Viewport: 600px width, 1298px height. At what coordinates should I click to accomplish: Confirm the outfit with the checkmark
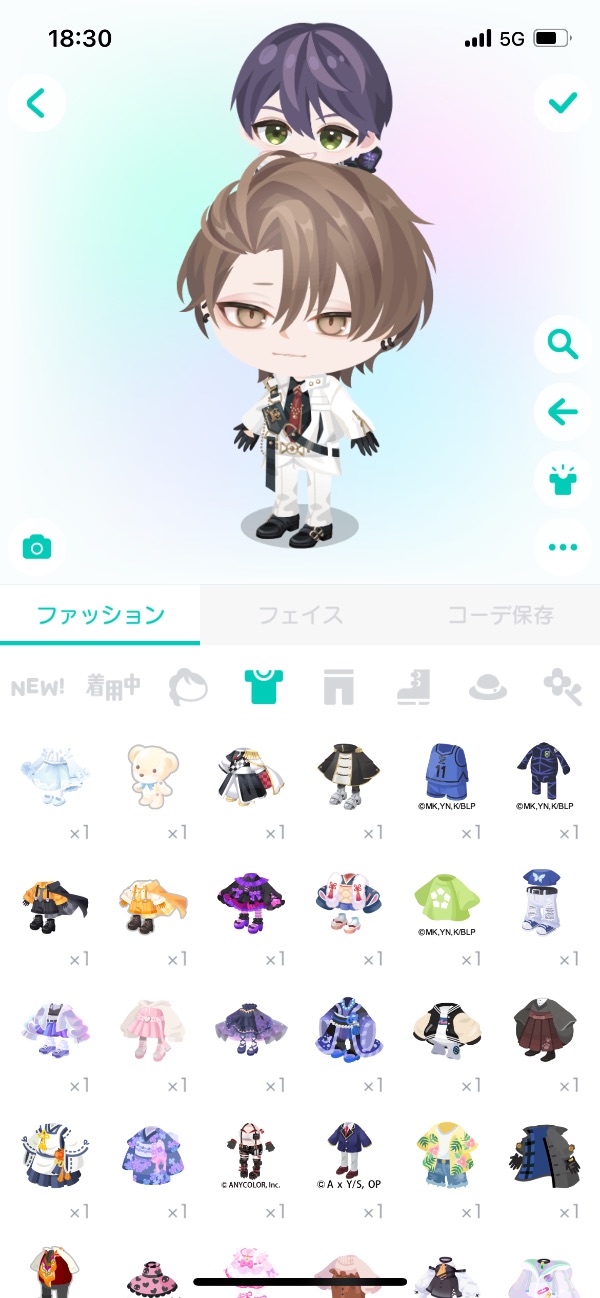coord(562,103)
